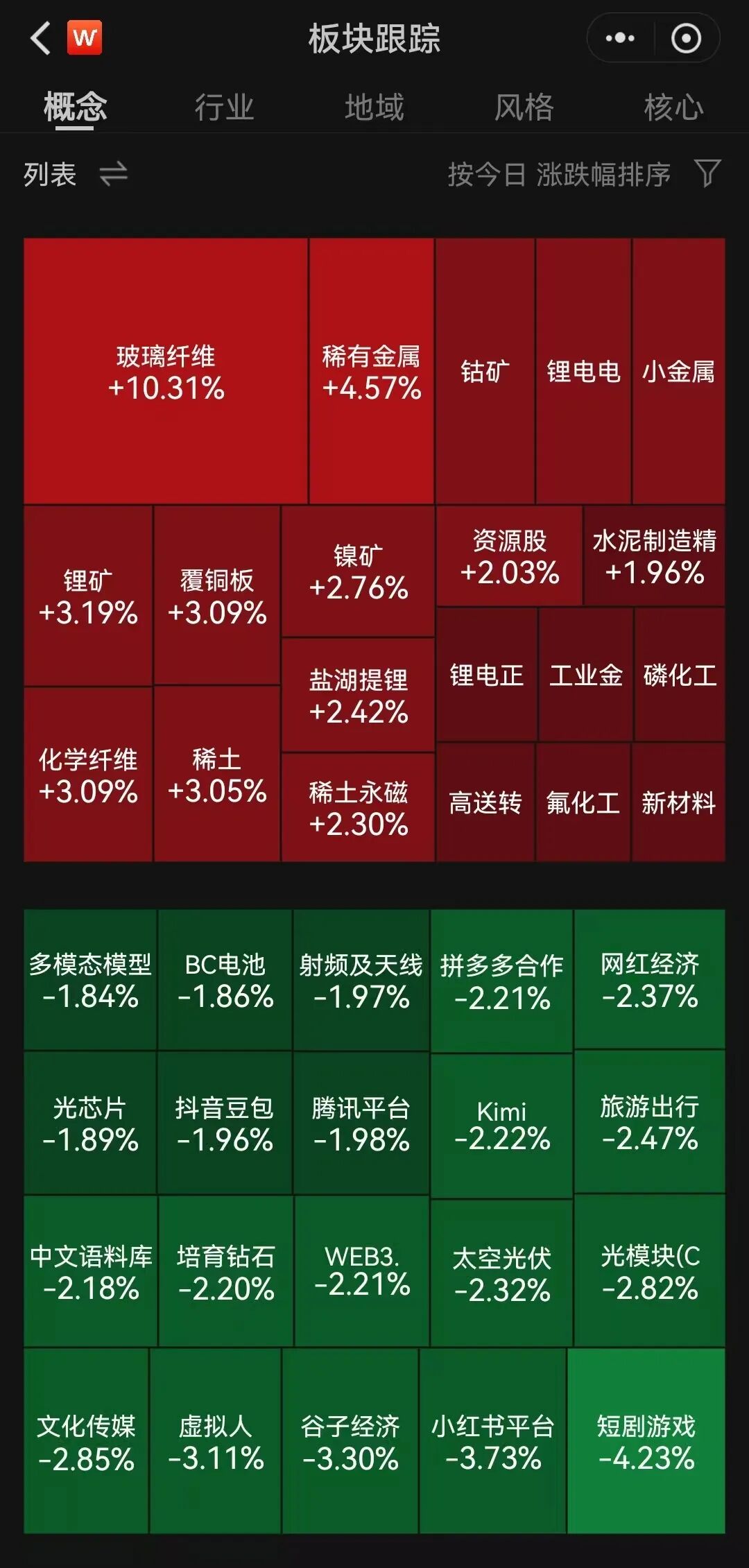Open the 水泥制造精 +1.96% tile

pos(654,556)
